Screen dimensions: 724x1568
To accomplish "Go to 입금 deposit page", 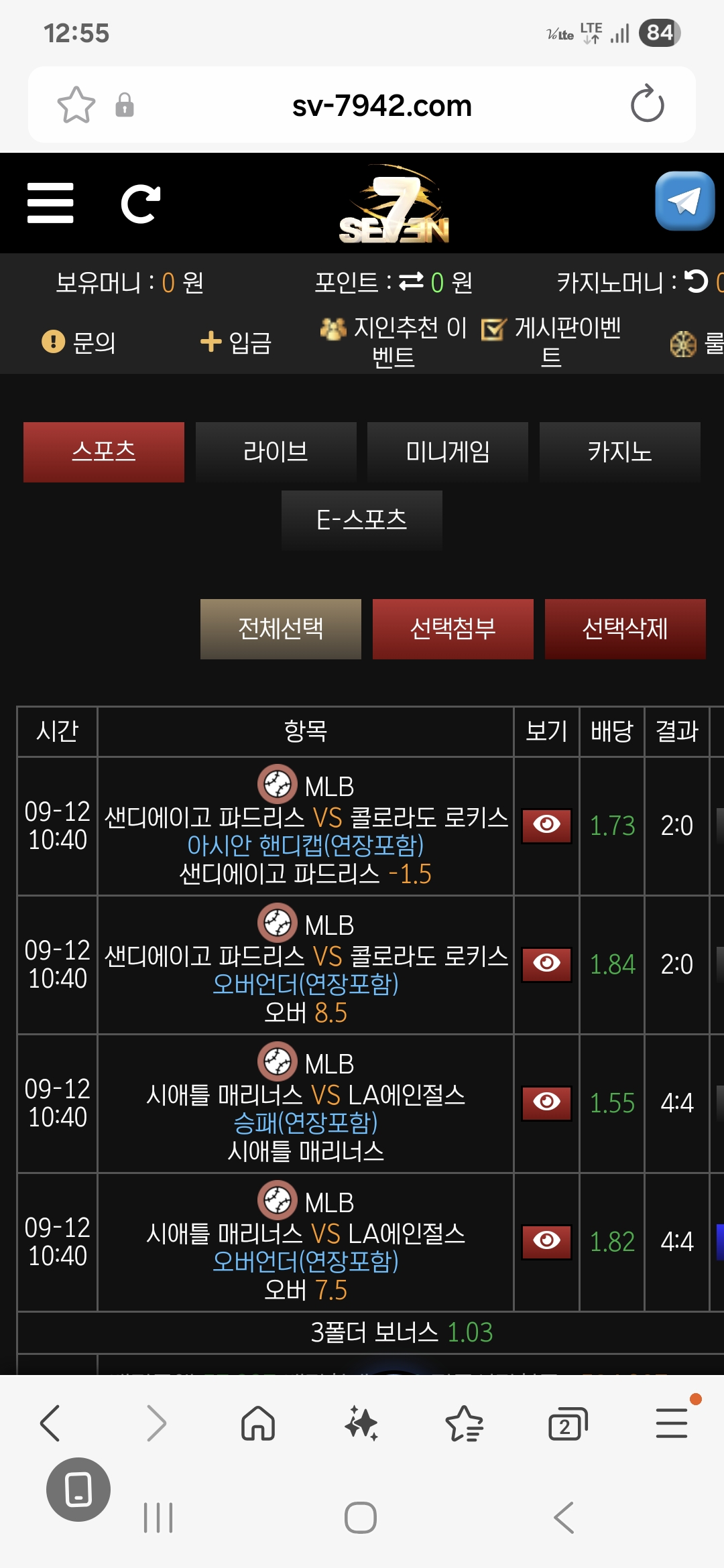I will (x=236, y=342).
